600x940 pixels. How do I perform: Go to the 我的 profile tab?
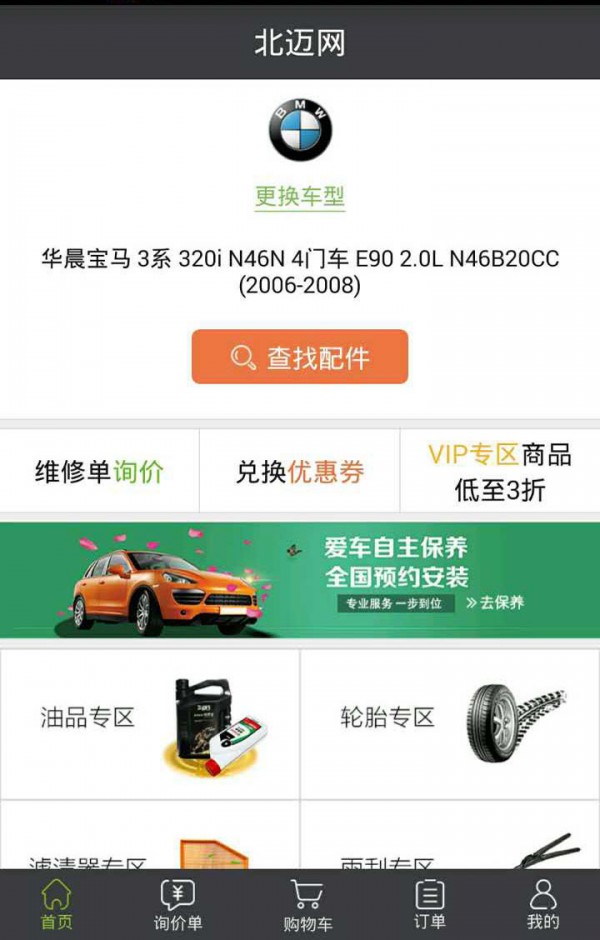(543, 904)
